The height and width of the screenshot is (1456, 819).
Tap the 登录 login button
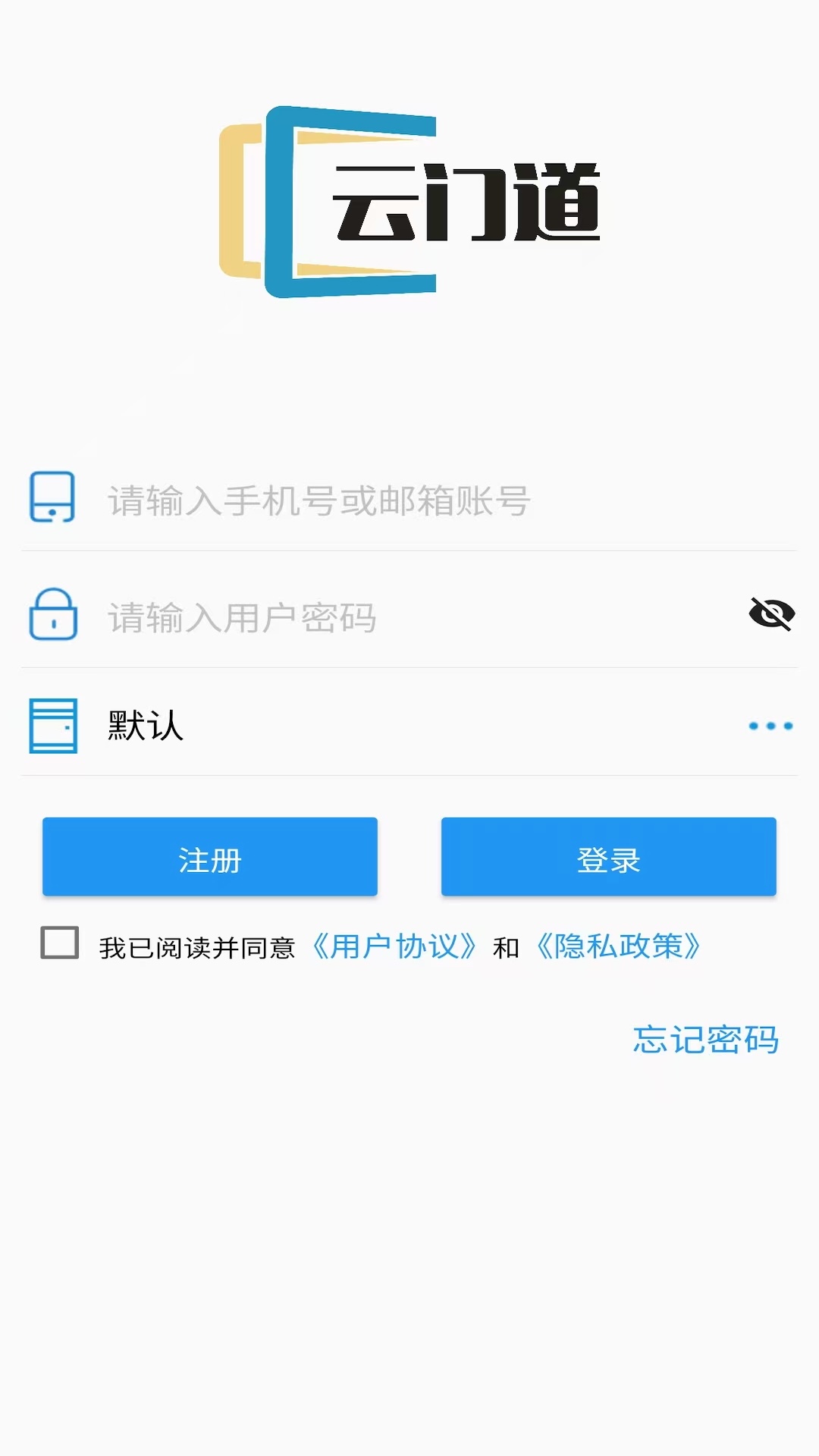tap(608, 857)
